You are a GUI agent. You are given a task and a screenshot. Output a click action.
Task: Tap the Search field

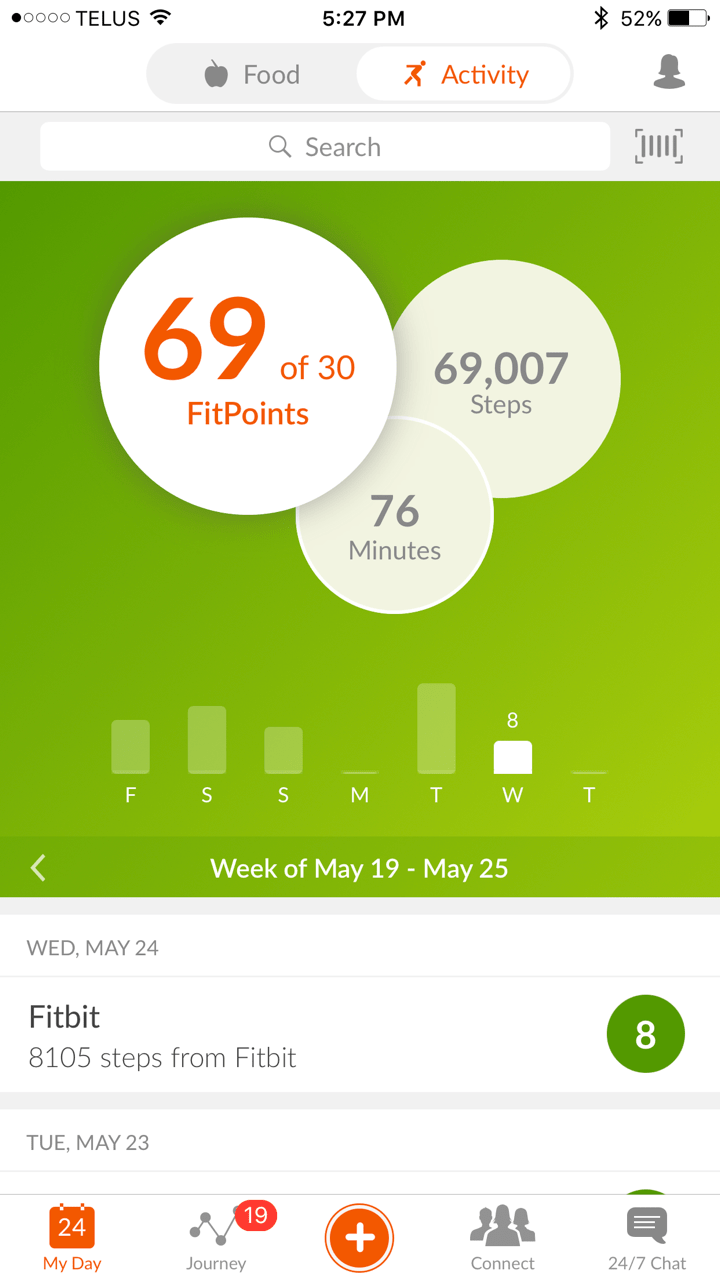click(325, 147)
